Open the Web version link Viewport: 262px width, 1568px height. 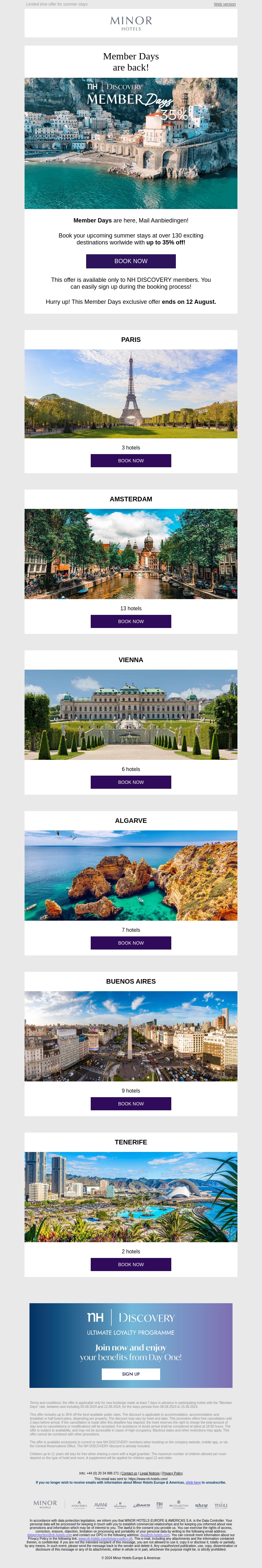pos(224,4)
